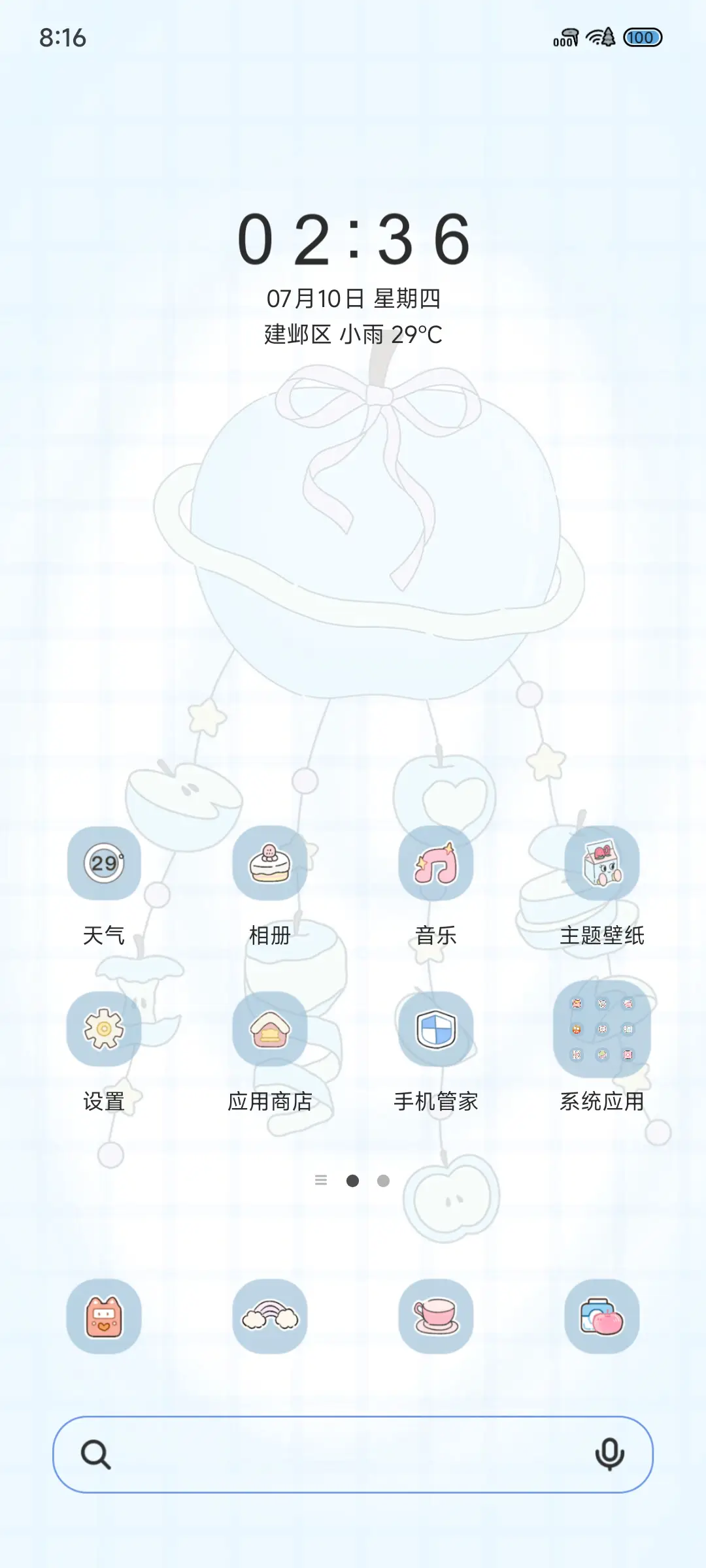Viewport: 706px width, 1568px height.
Task: Launch the 相册 gallery app
Action: click(x=271, y=862)
